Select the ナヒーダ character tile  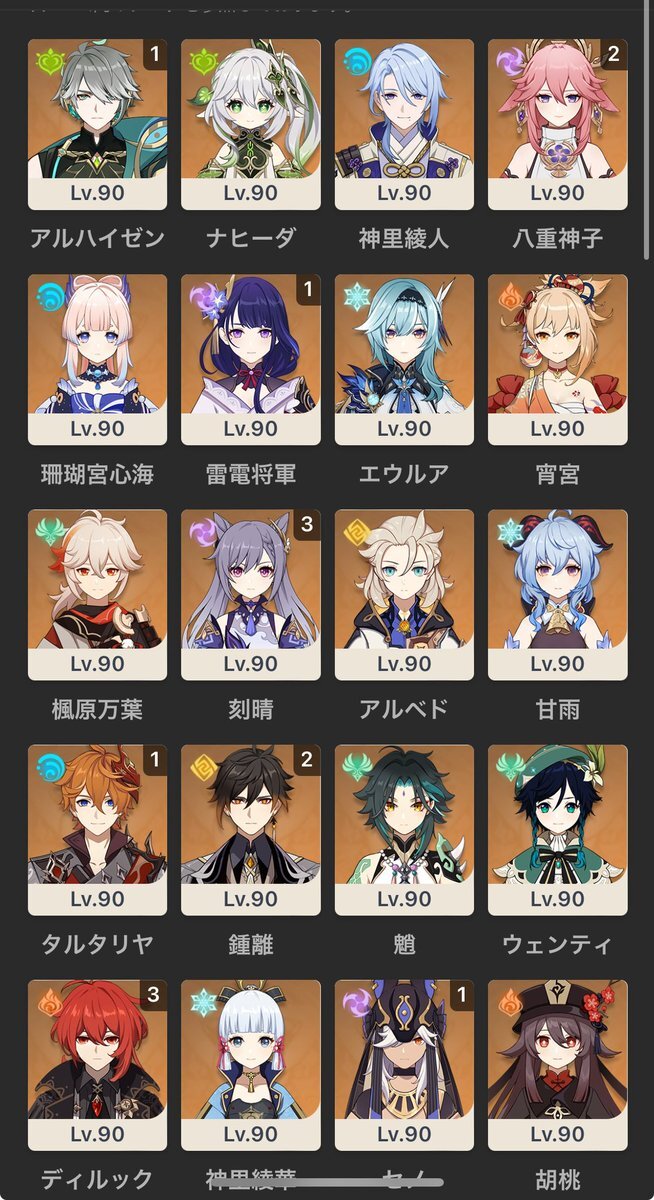coord(250,124)
